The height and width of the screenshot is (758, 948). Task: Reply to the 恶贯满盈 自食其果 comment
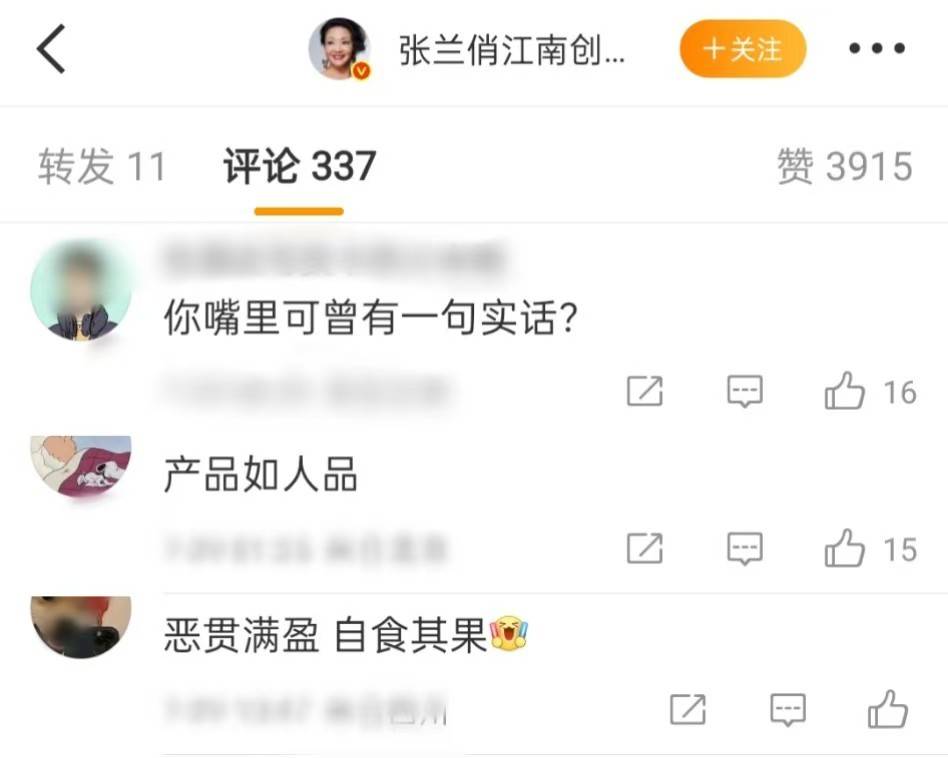click(x=787, y=710)
